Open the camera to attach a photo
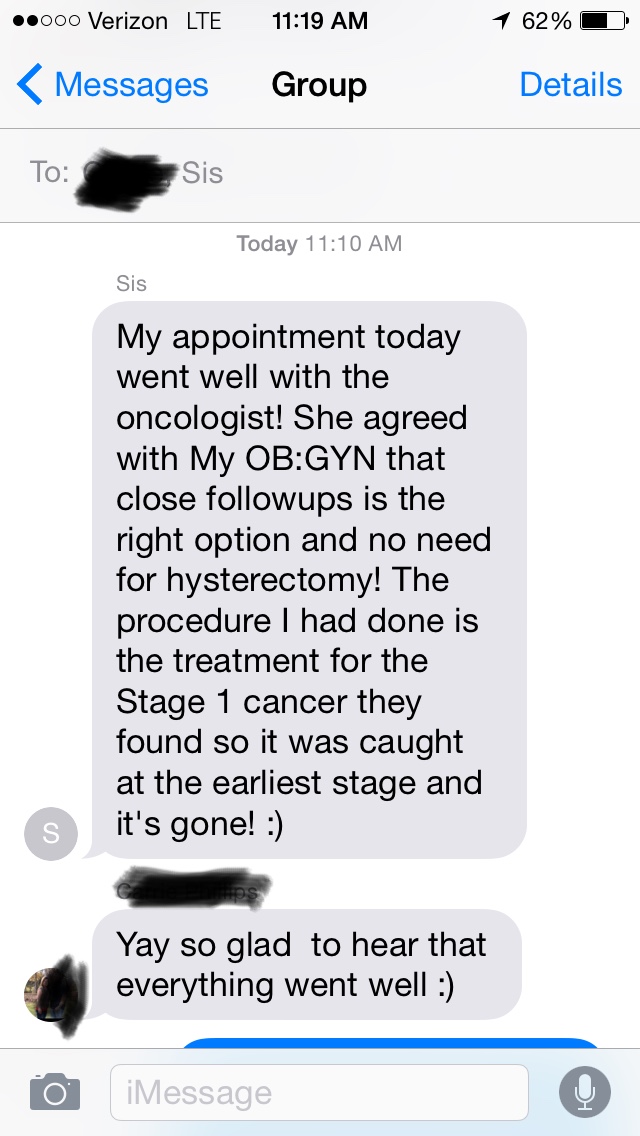640x1136 pixels. click(x=54, y=1091)
